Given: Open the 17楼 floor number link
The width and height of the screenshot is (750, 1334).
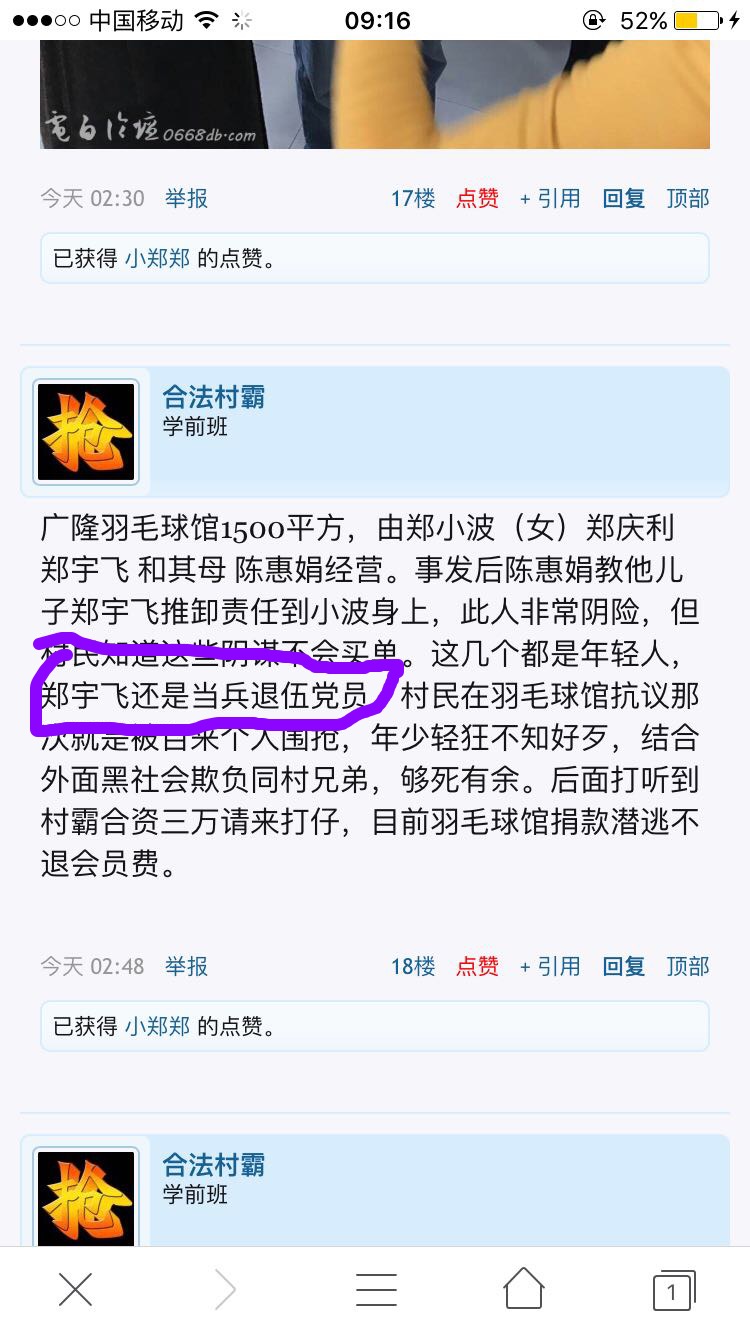Looking at the screenshot, I should point(413,199).
